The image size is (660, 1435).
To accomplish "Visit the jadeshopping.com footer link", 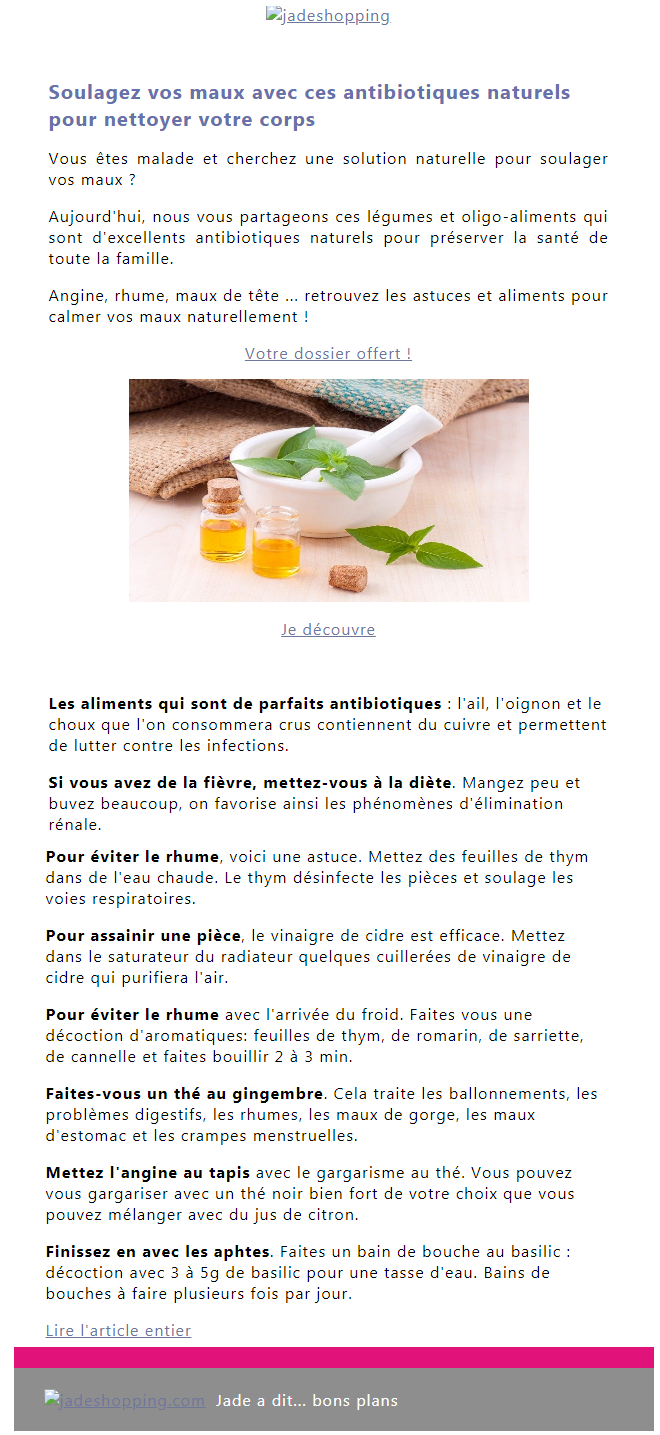I will pyautogui.click(x=125, y=1400).
